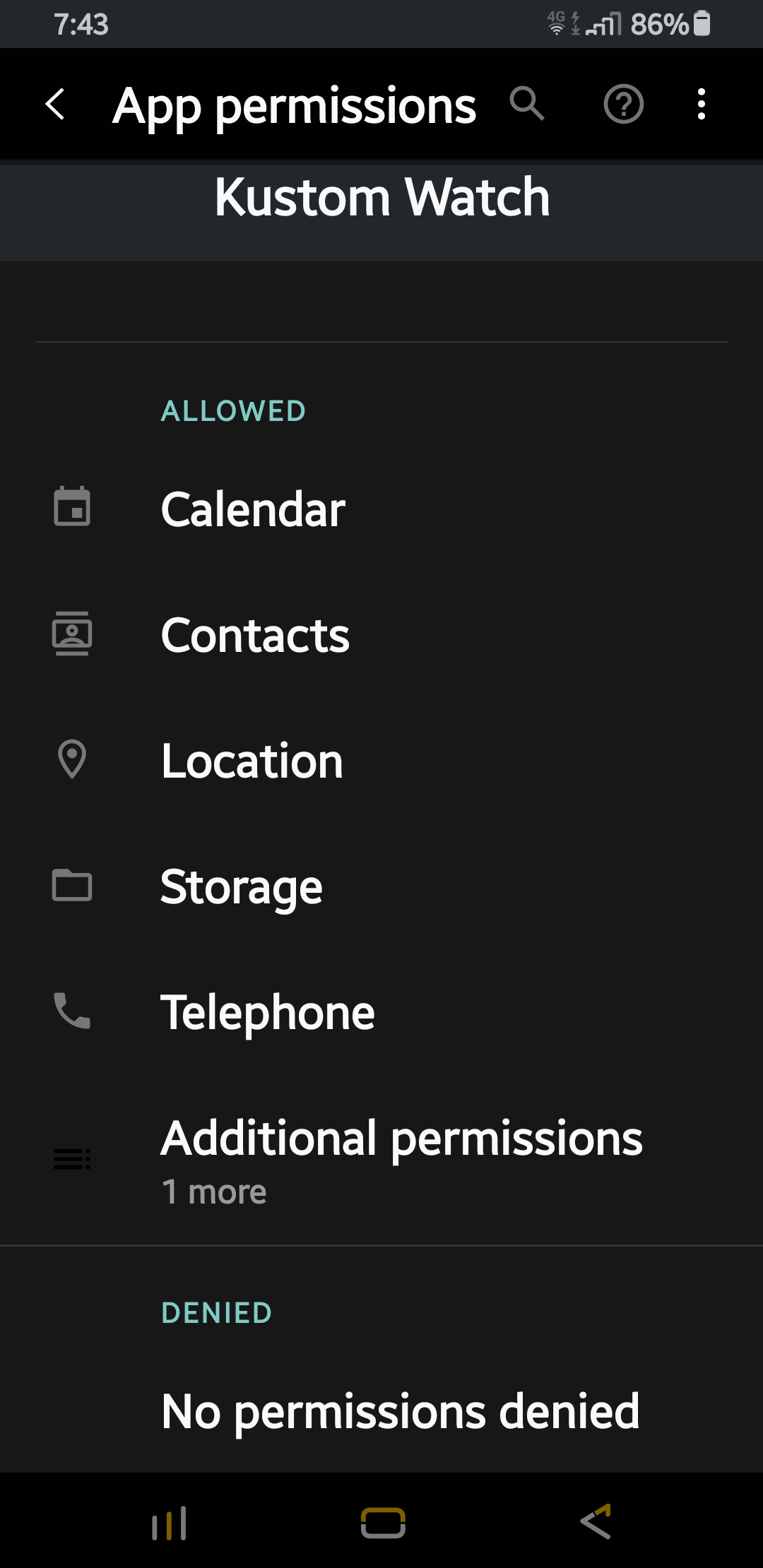This screenshot has width=763, height=1568.
Task: Search within app permissions
Action: click(x=527, y=105)
